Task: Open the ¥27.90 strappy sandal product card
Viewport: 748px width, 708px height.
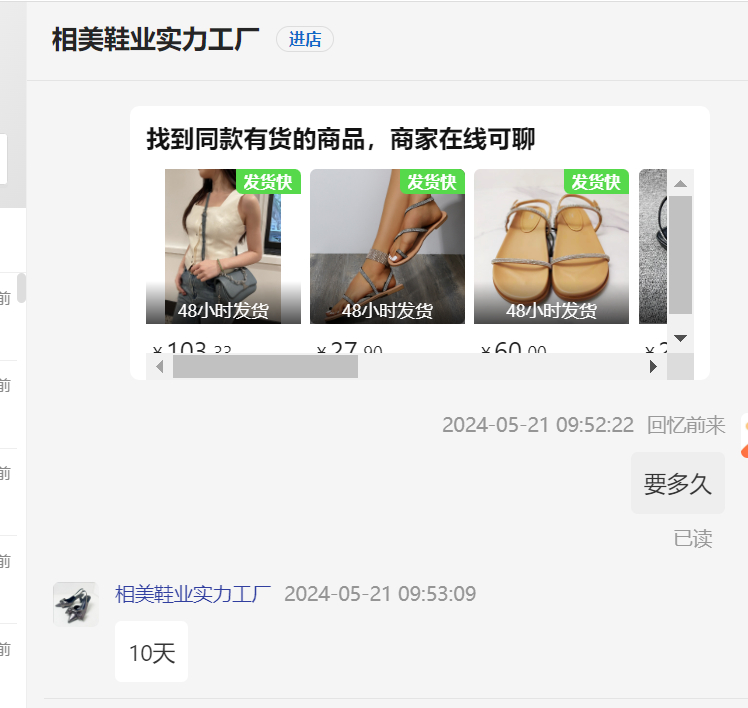Action: tap(387, 246)
